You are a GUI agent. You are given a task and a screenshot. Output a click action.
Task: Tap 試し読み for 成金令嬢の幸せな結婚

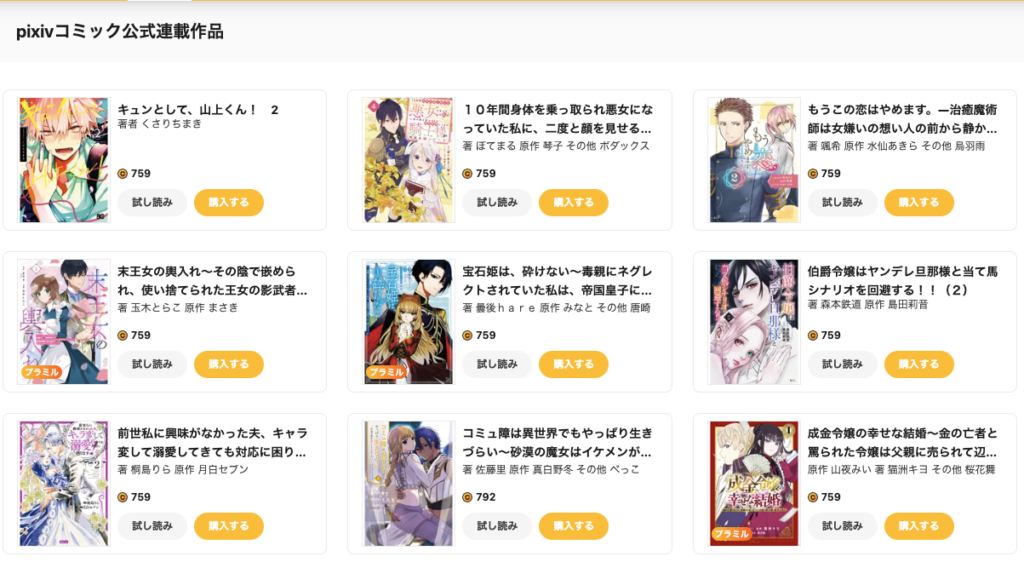point(842,526)
